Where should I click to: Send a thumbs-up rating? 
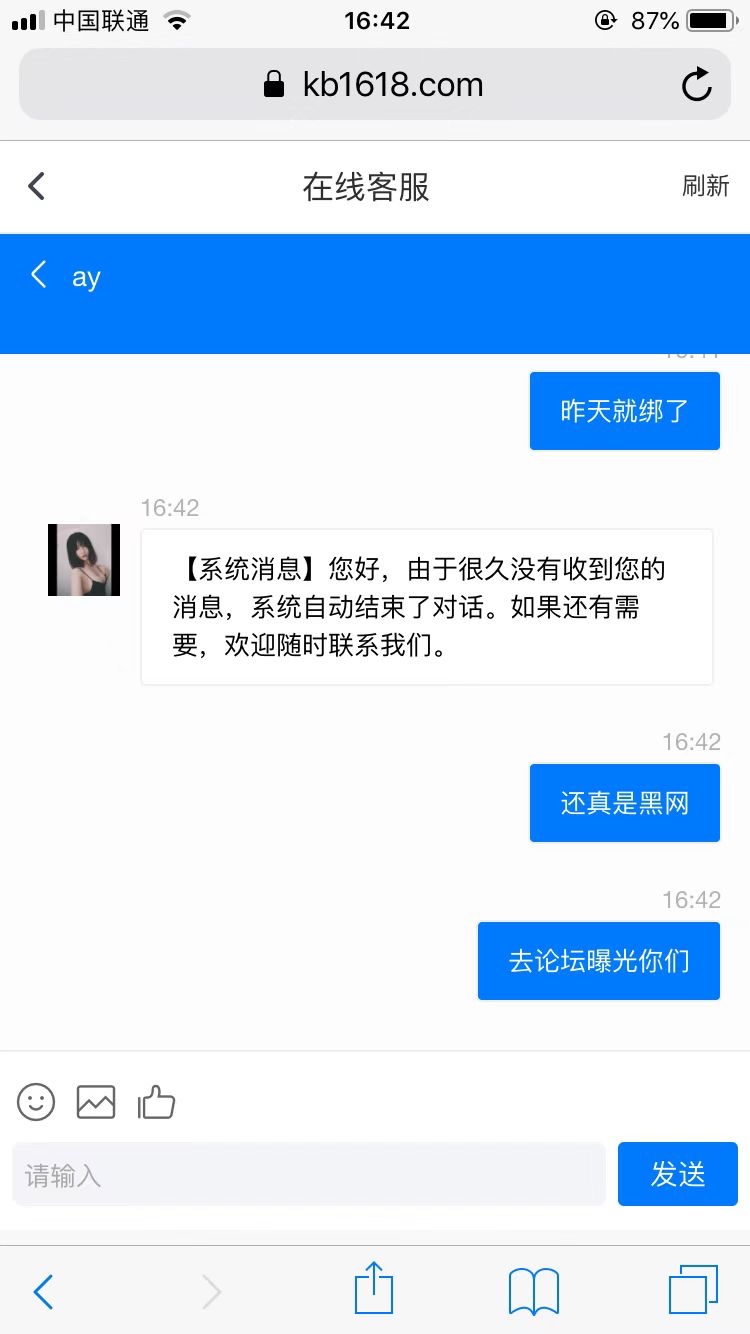point(156,1102)
